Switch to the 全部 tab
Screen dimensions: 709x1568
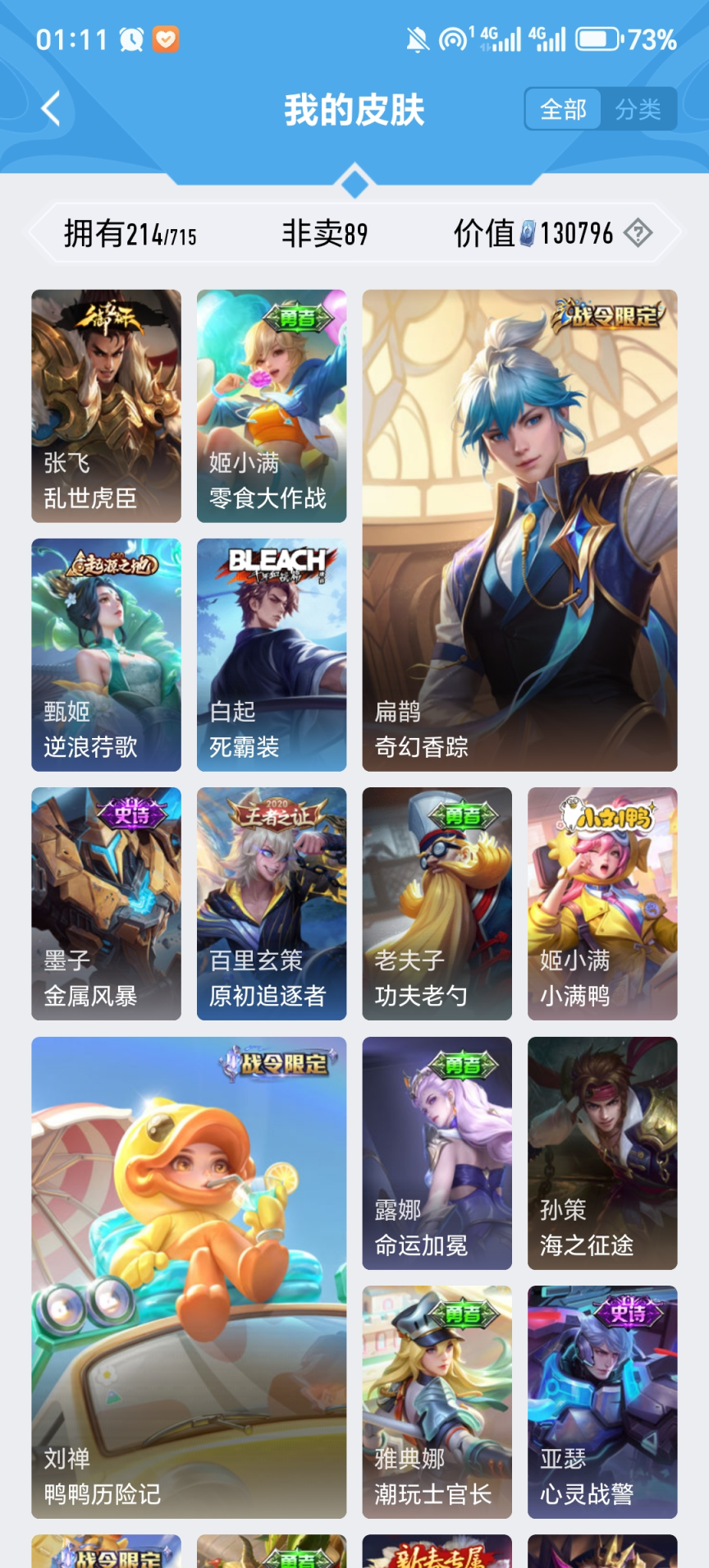pyautogui.click(x=563, y=109)
